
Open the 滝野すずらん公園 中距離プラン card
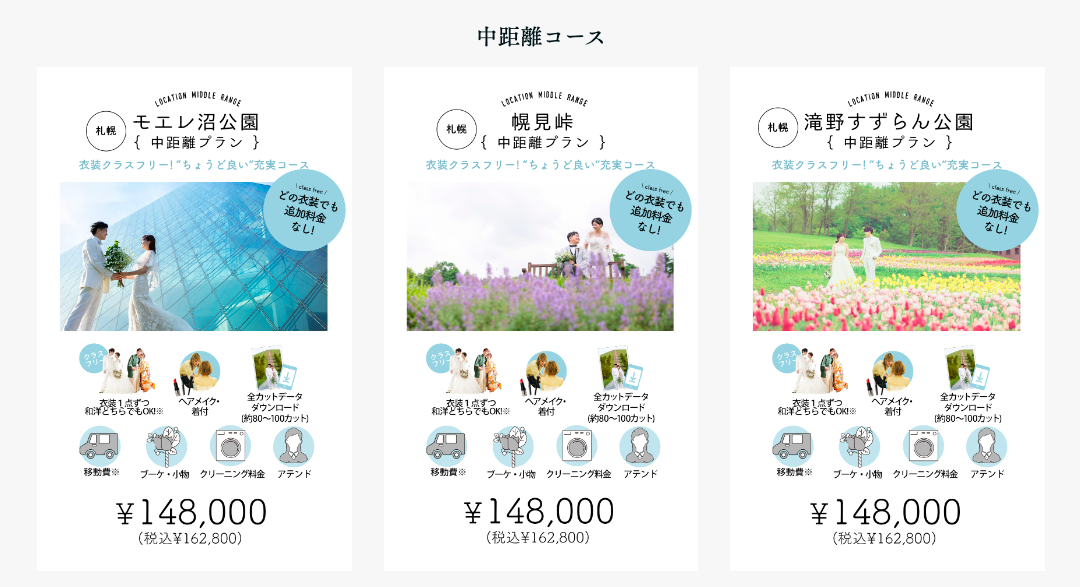(x=887, y=318)
